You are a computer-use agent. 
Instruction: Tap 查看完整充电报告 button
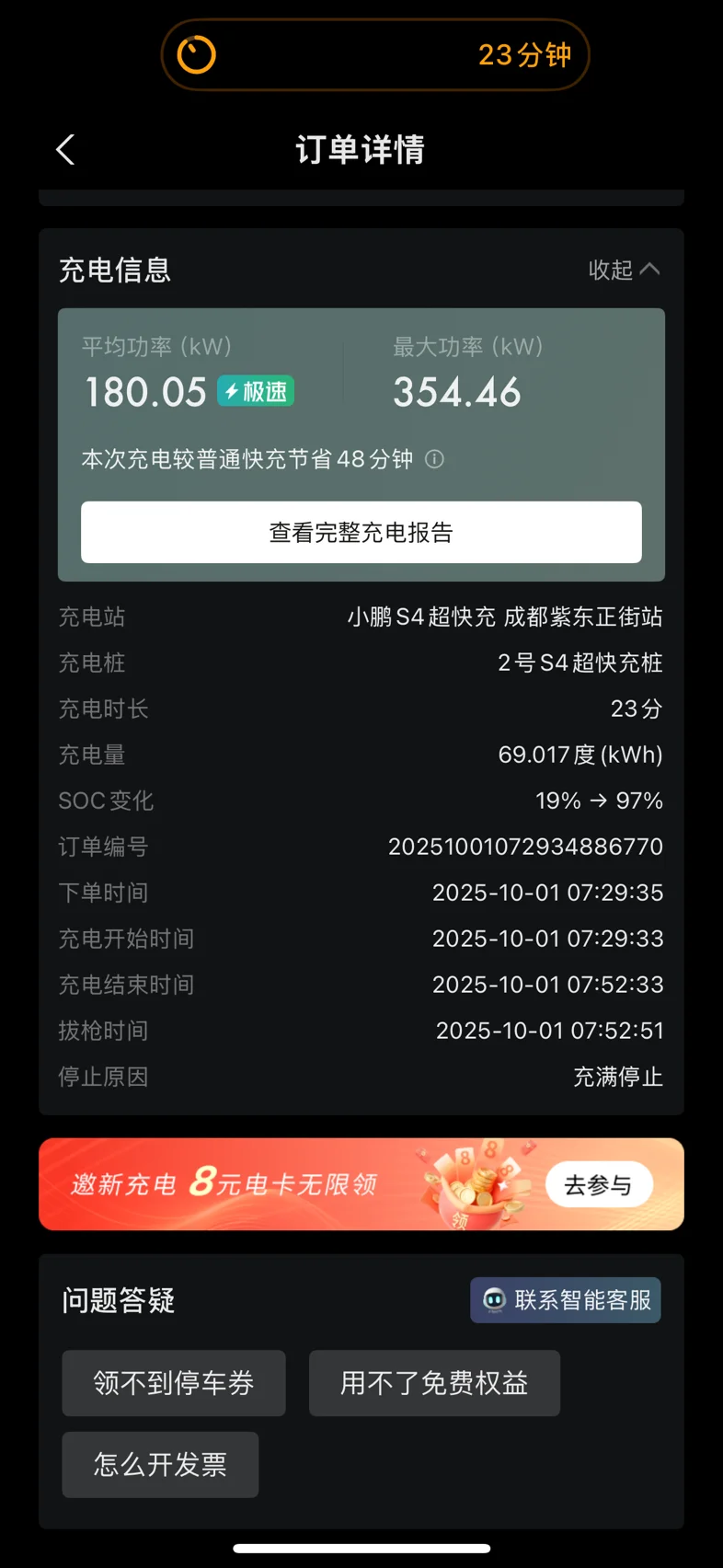click(361, 532)
